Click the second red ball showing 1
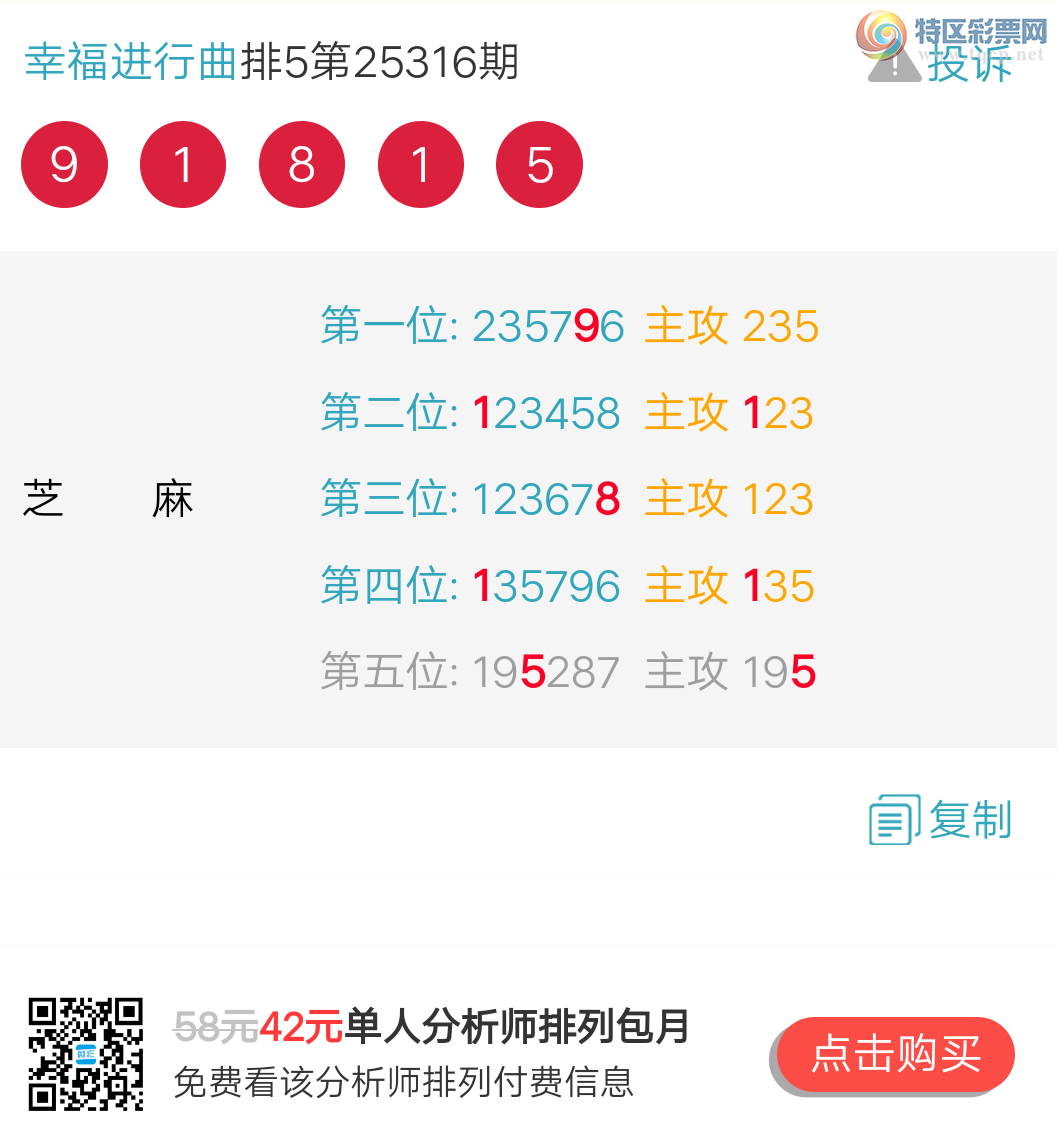1057x1132 pixels. click(x=183, y=164)
